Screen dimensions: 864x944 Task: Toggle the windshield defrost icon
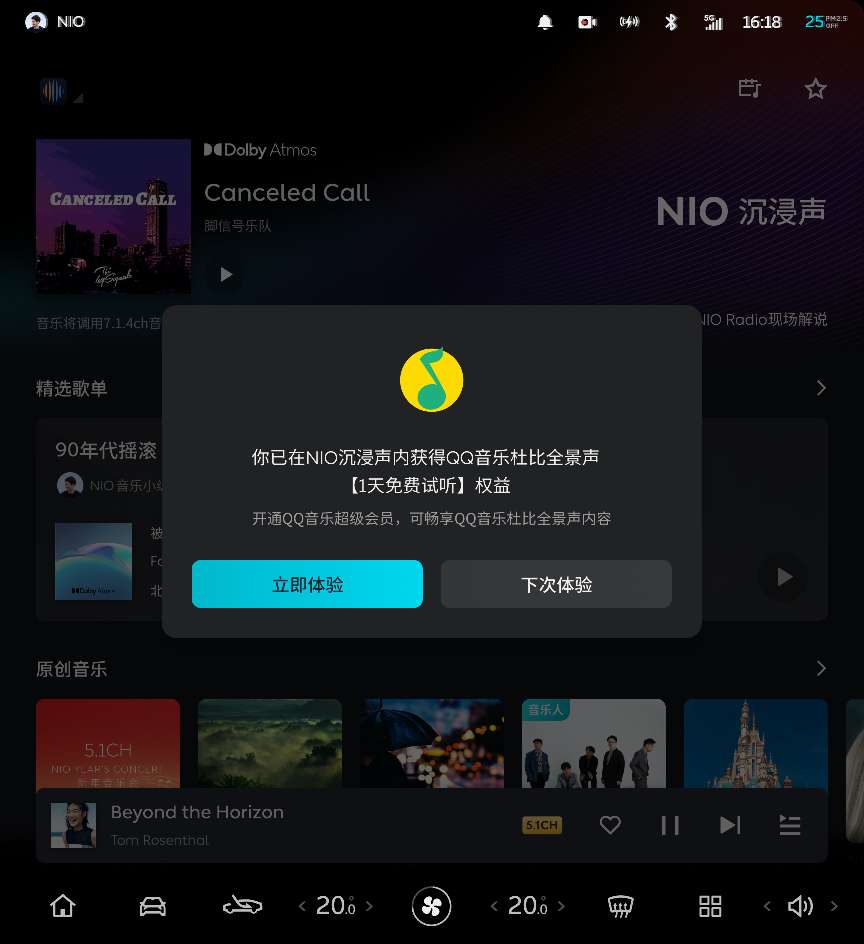tap(620, 905)
